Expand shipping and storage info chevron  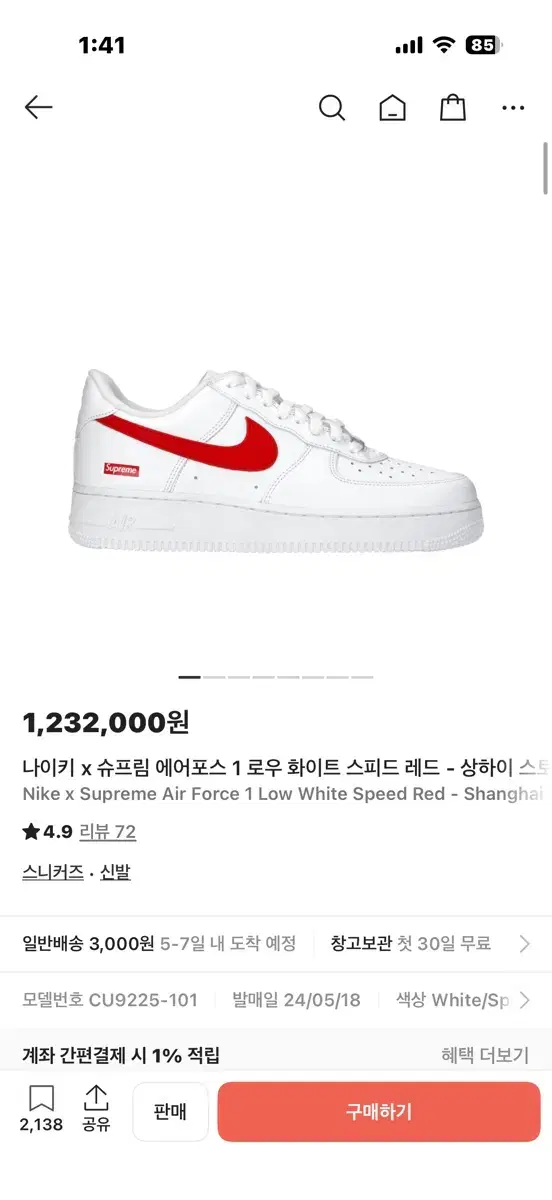tap(525, 943)
